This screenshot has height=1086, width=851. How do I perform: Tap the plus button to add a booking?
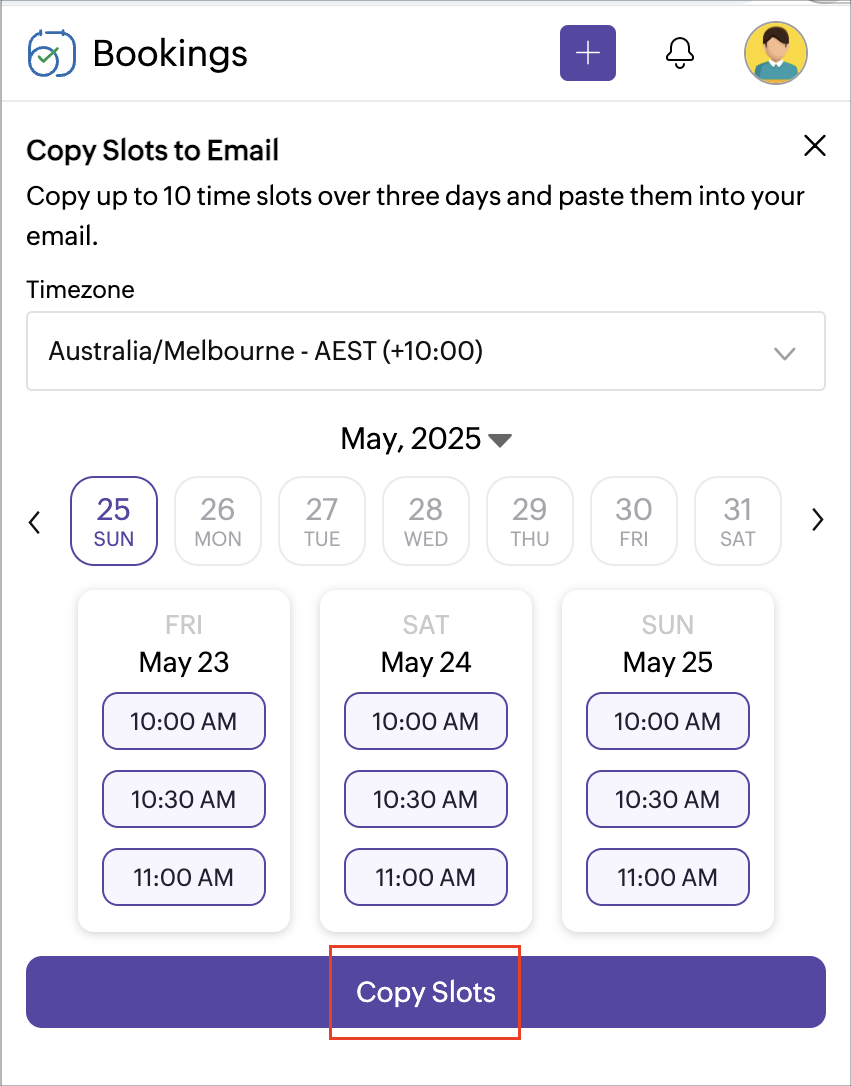pos(587,53)
